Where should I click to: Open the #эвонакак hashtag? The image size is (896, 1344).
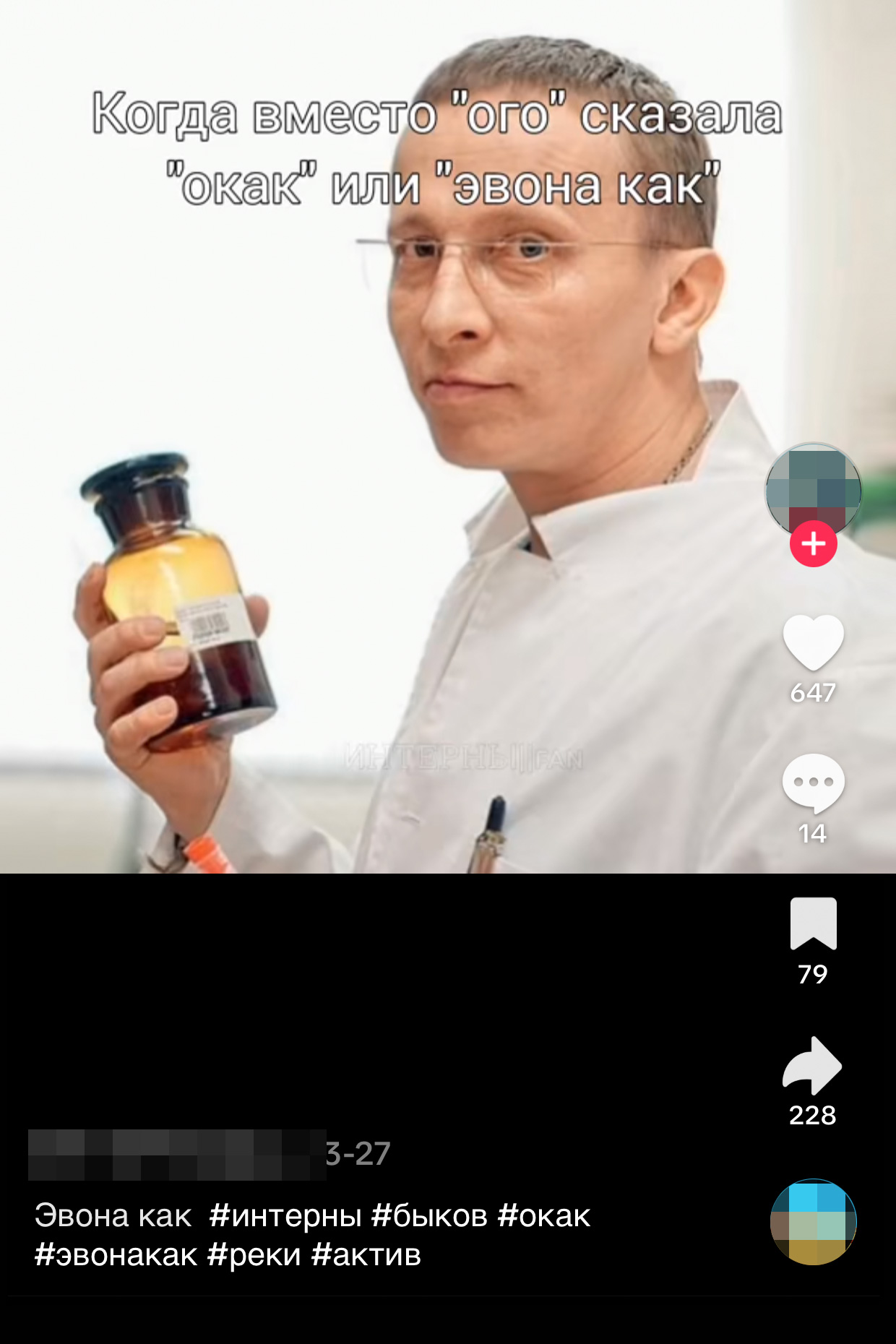(116, 1255)
